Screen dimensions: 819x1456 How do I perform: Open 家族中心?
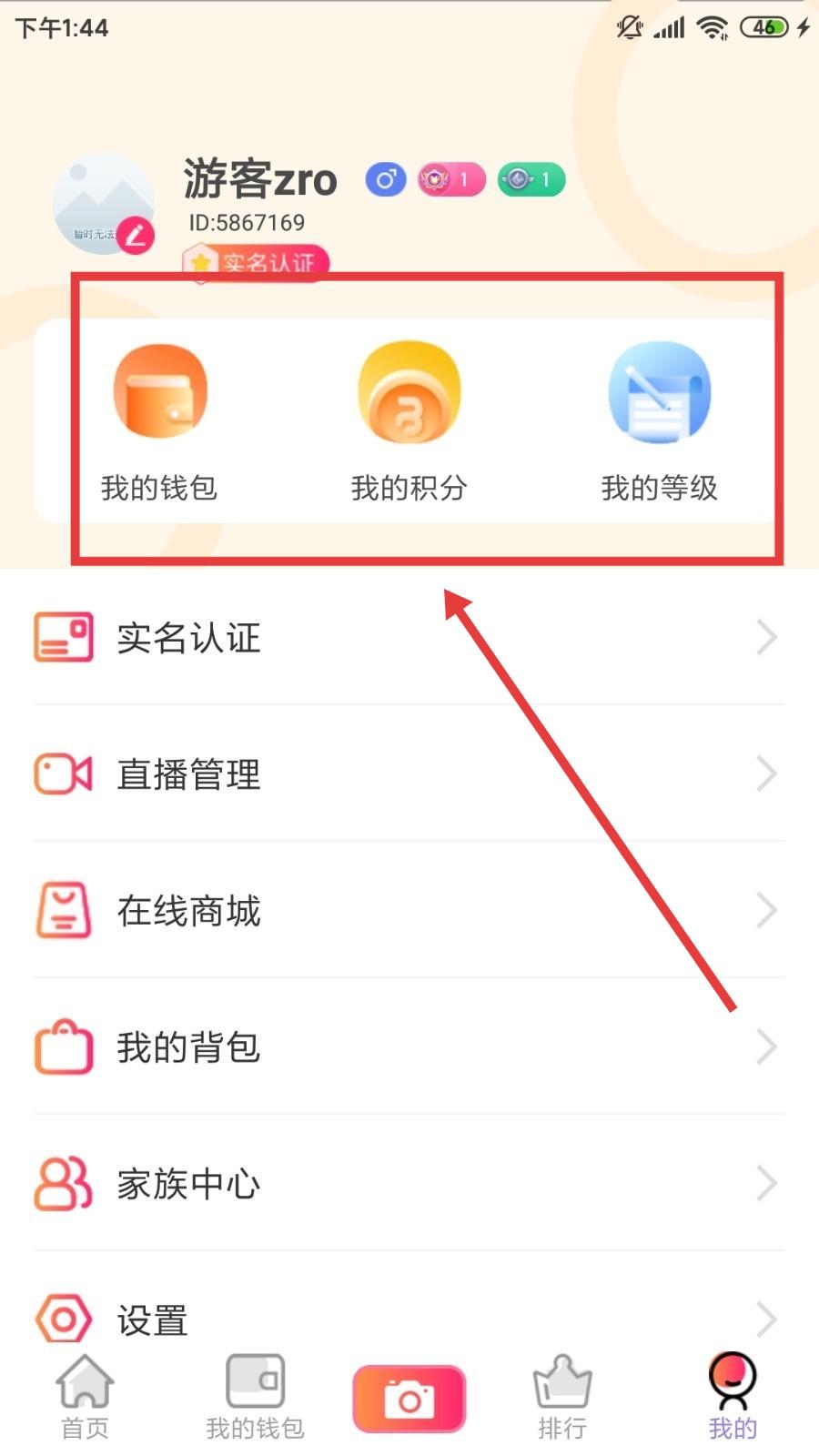(x=409, y=1184)
